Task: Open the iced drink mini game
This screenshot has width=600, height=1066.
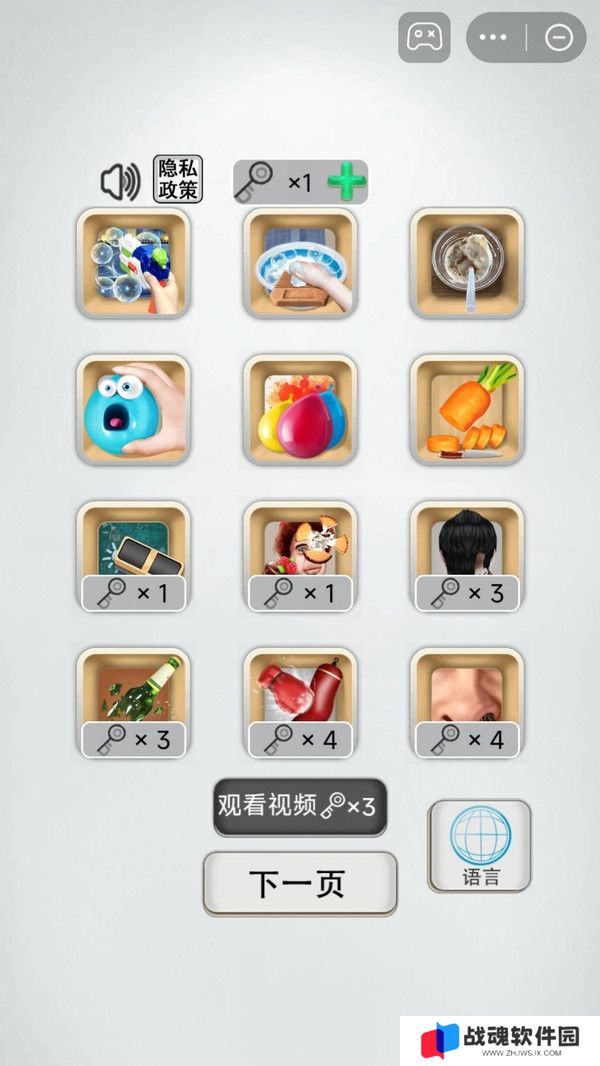Action: [x=467, y=264]
